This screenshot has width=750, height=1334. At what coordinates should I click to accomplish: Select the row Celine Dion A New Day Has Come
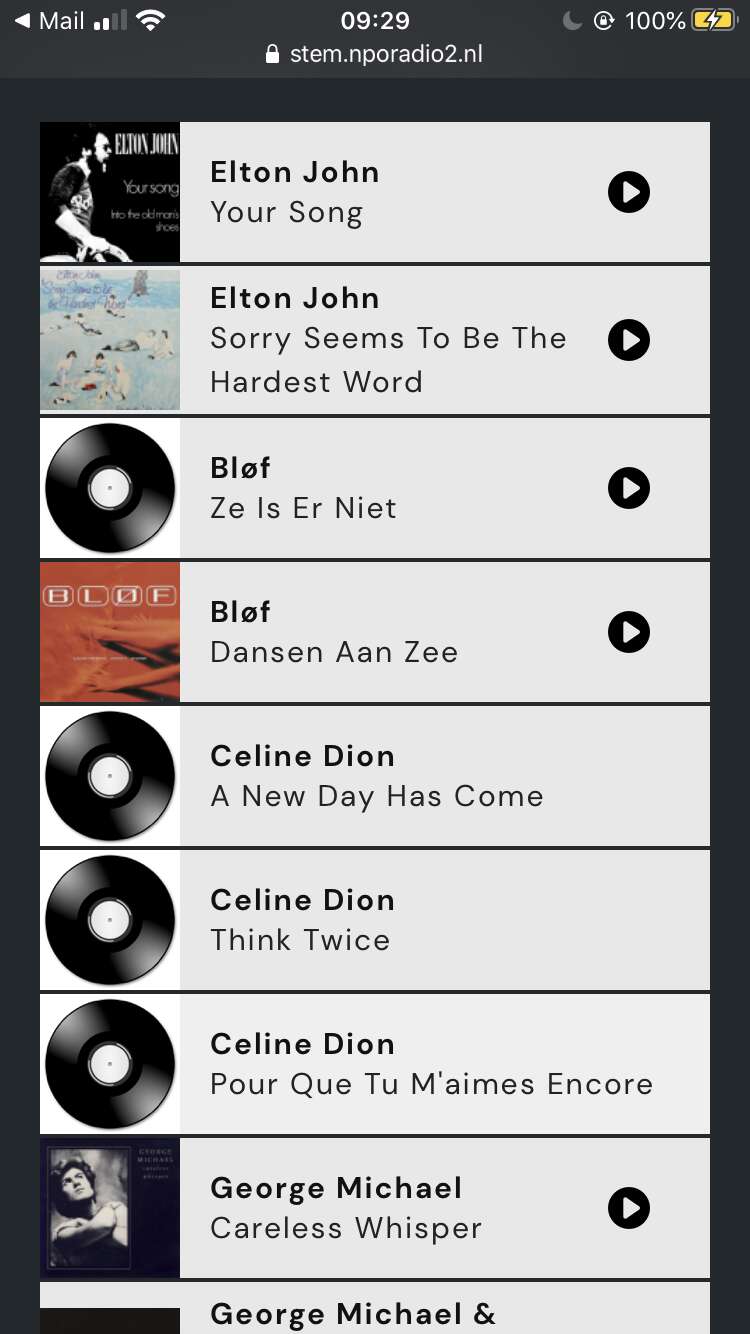(375, 776)
